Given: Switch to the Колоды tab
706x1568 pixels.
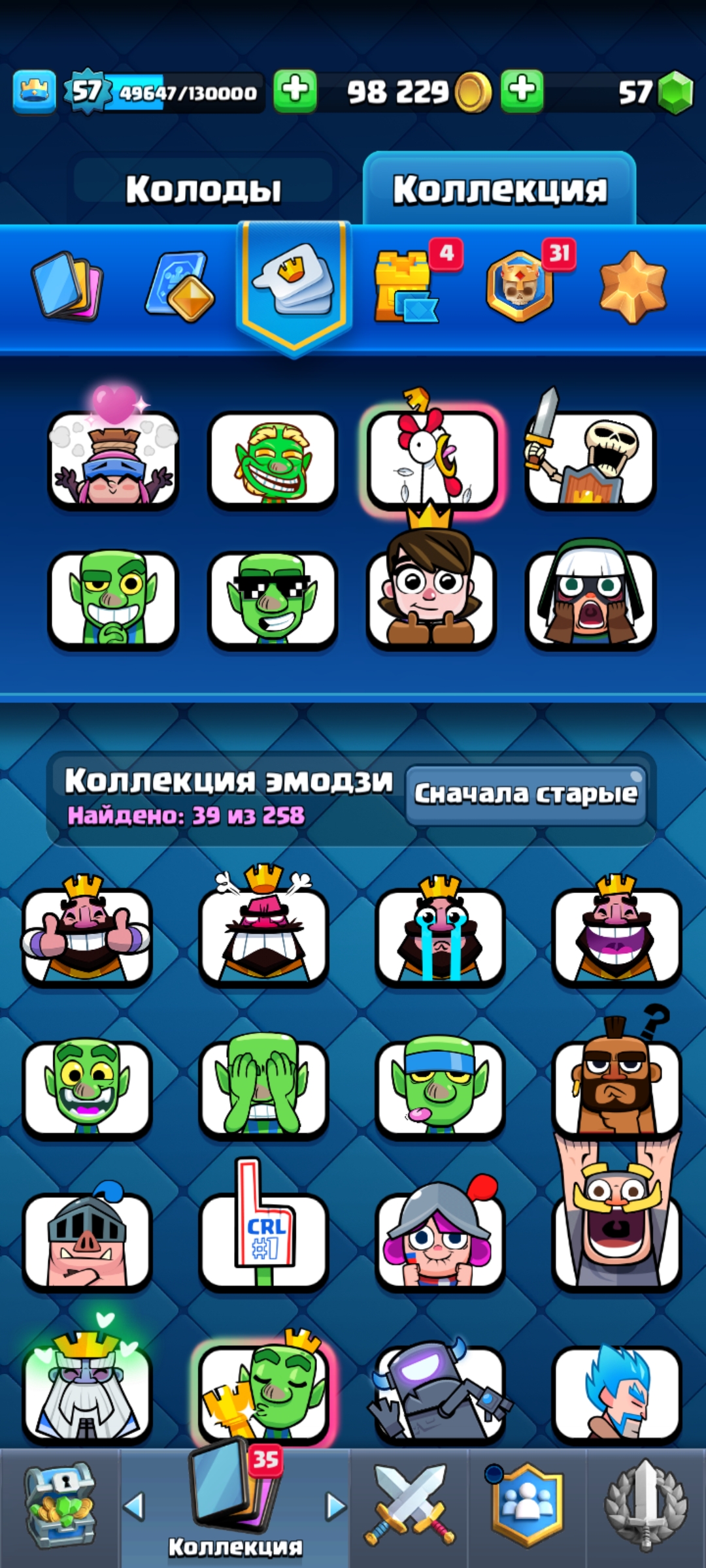Looking at the screenshot, I should tap(203, 189).
